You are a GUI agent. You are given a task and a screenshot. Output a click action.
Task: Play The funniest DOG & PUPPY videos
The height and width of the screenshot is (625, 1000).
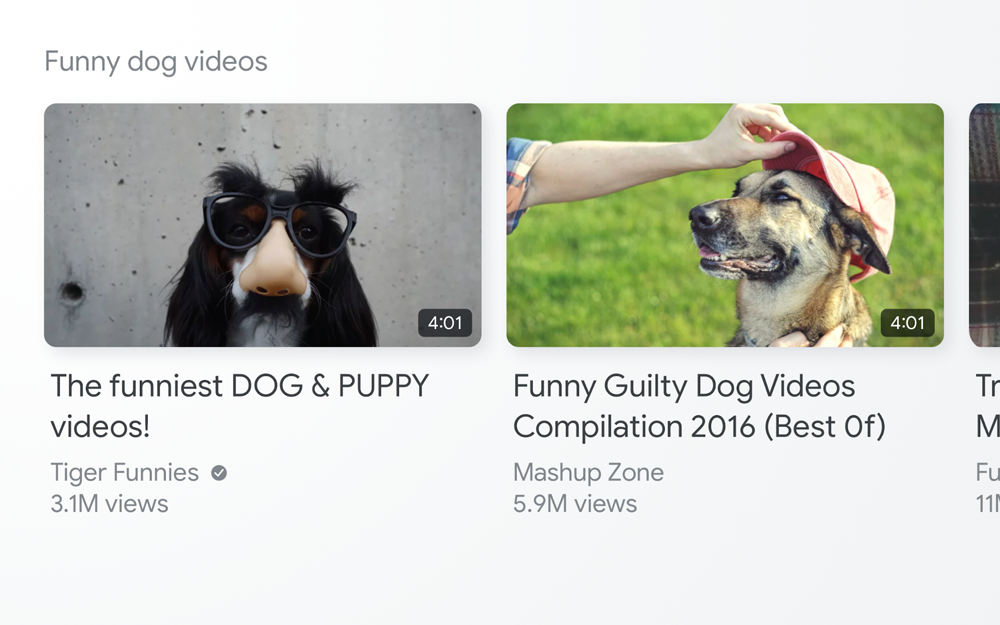click(x=262, y=225)
